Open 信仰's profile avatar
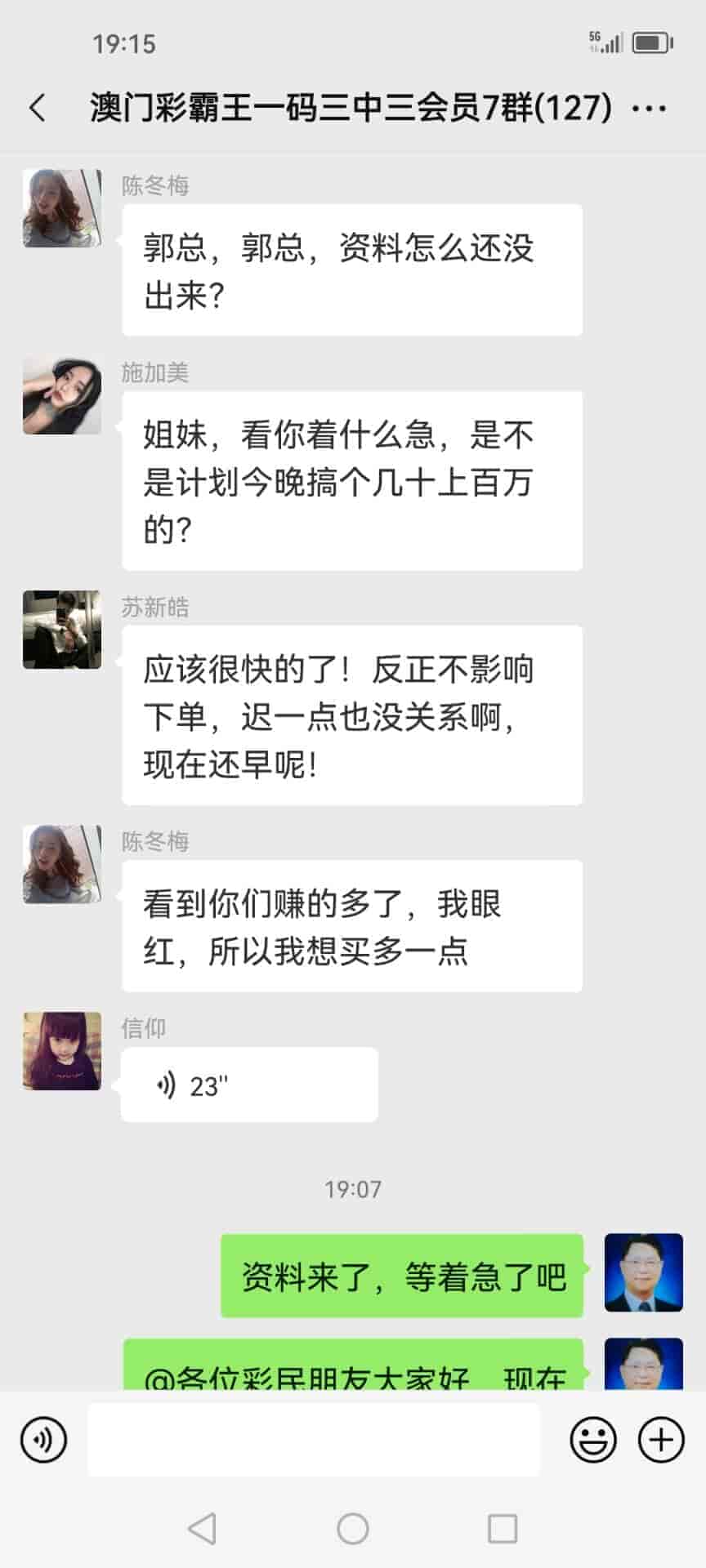The image size is (706, 1568). pyautogui.click(x=62, y=1051)
